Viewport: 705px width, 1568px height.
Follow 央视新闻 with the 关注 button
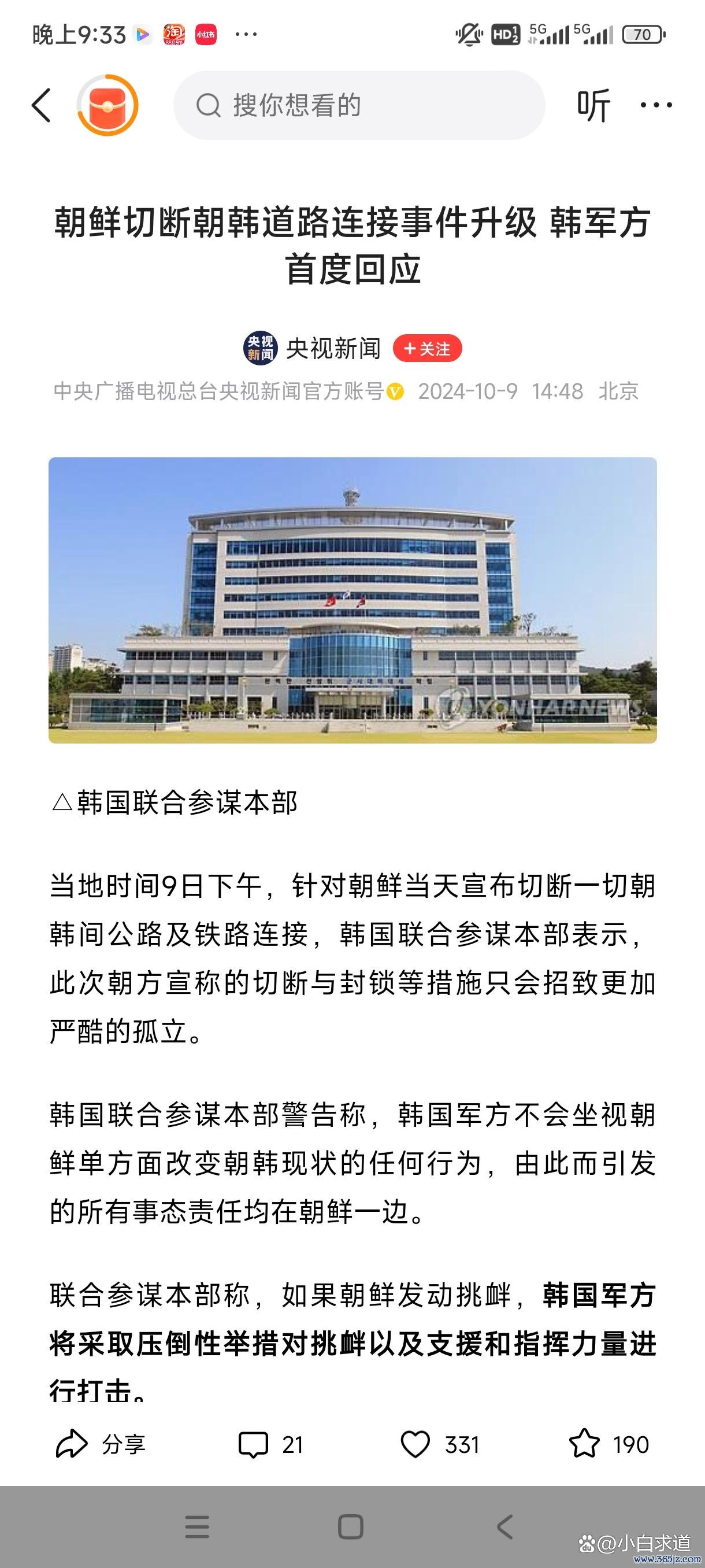click(x=427, y=349)
